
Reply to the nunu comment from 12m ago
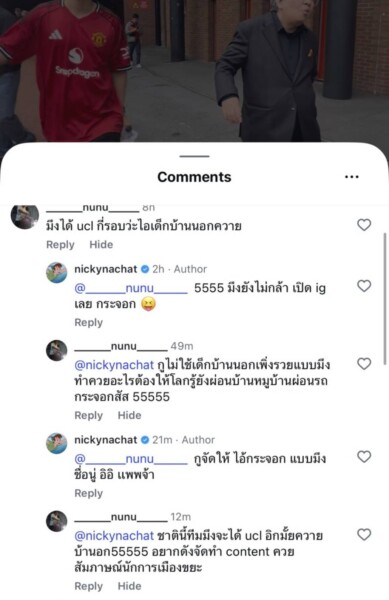(x=88, y=586)
